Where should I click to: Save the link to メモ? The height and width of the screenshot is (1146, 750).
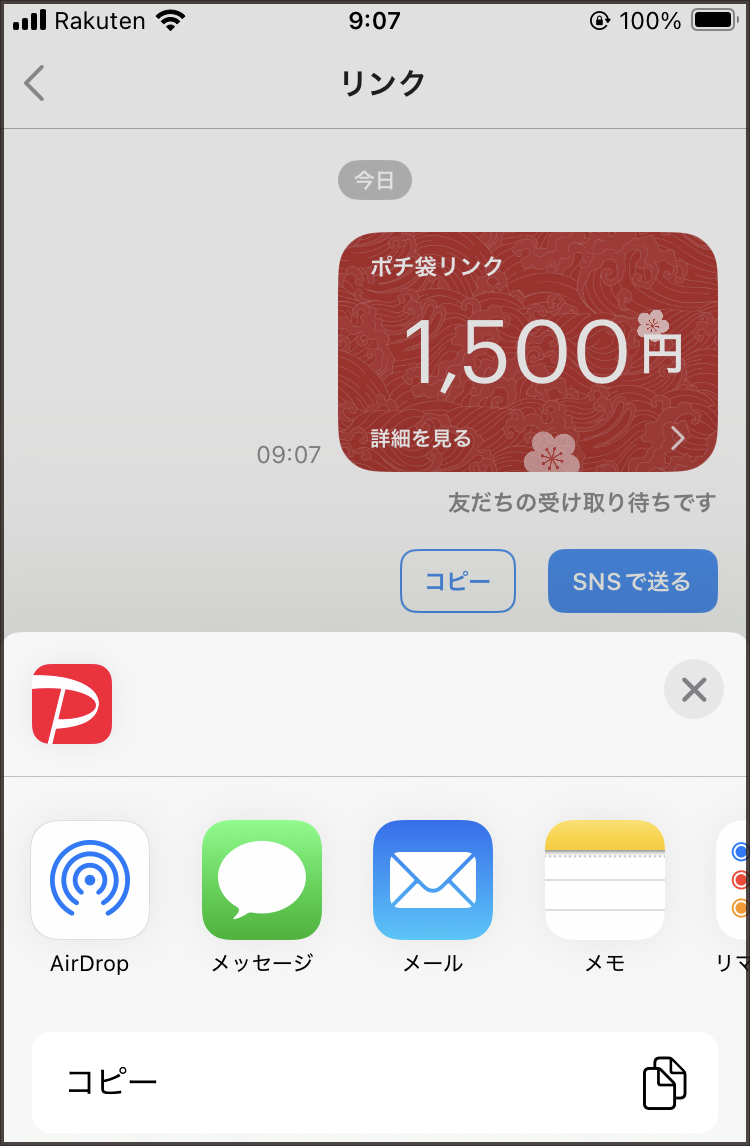(x=604, y=880)
